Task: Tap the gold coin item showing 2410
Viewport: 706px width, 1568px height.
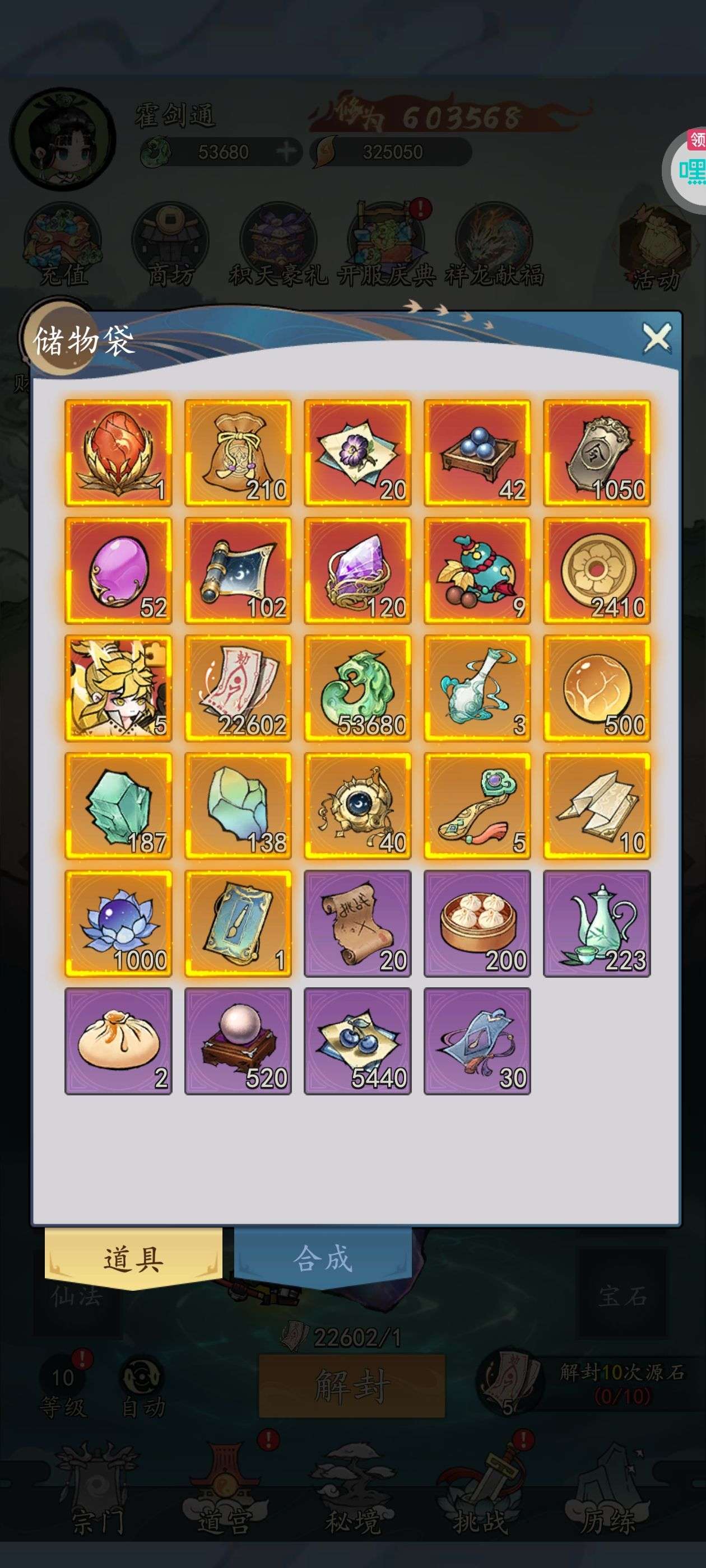Action: point(597,570)
